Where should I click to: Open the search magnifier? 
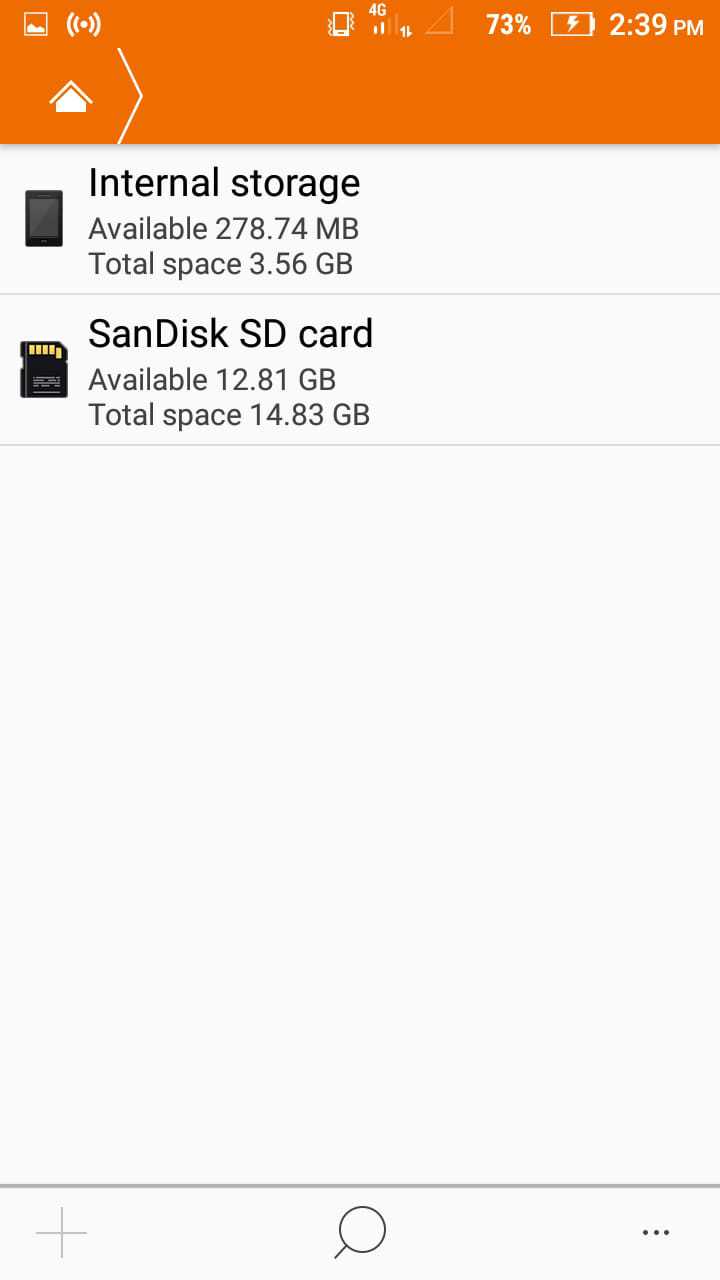click(x=360, y=1232)
